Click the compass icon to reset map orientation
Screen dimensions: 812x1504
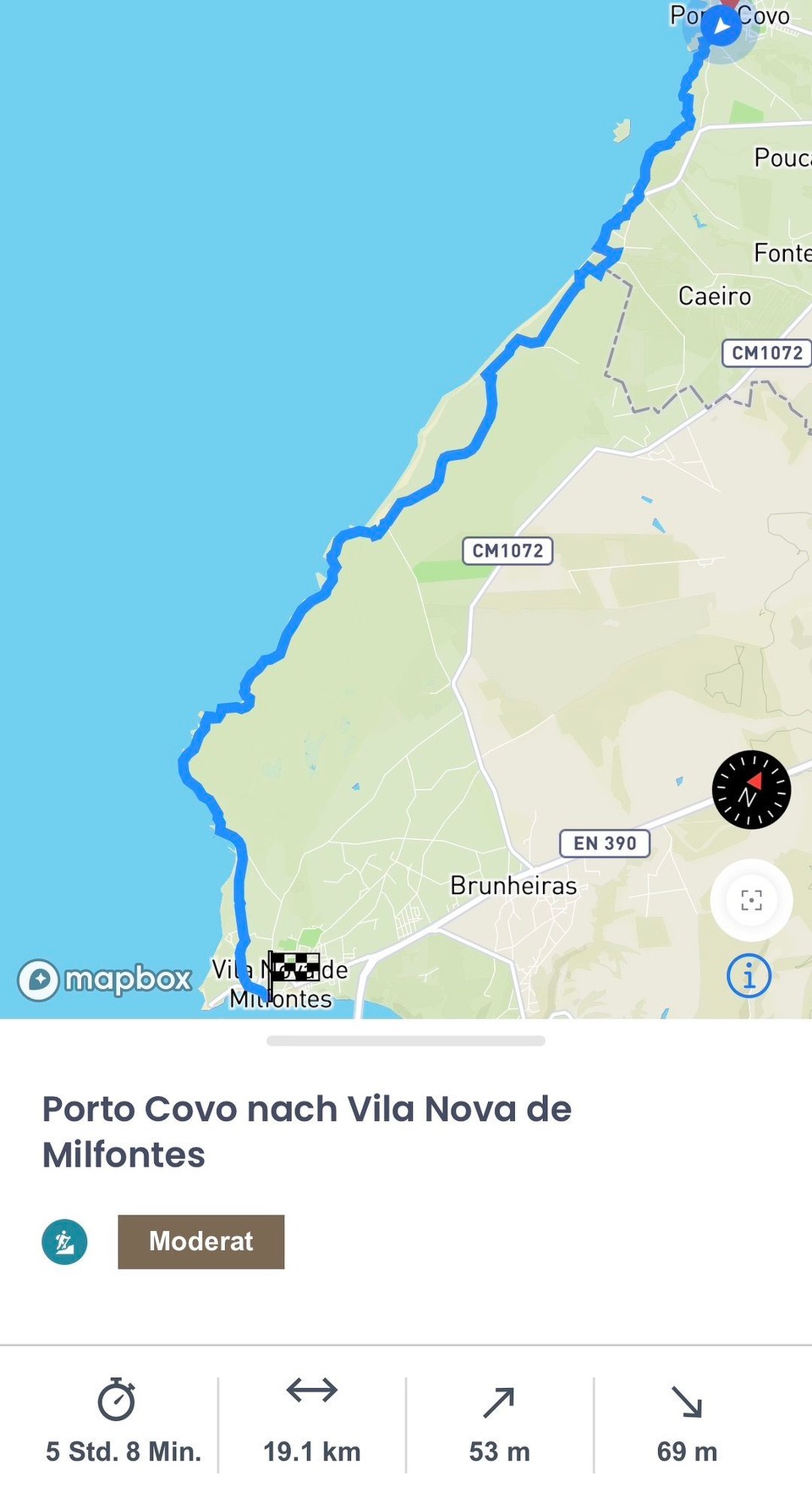[751, 789]
